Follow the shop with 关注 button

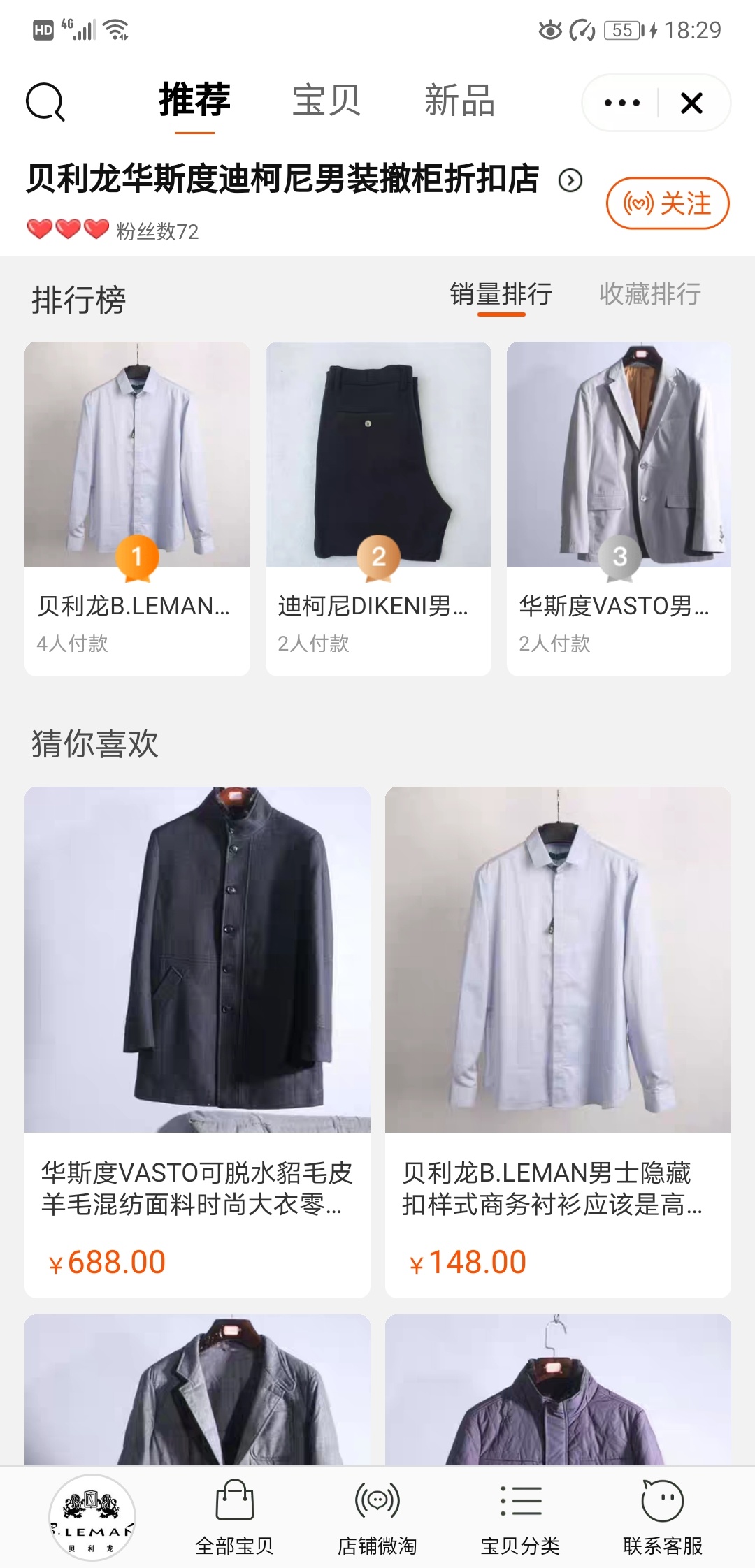[667, 204]
